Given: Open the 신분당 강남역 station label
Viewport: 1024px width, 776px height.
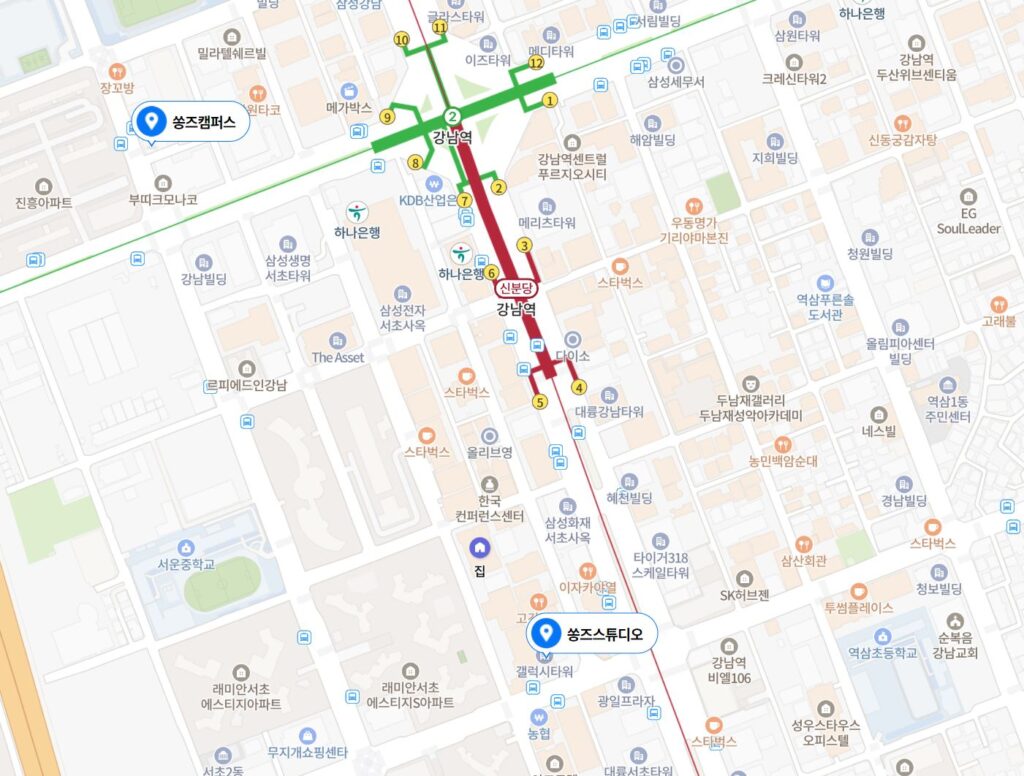Looking at the screenshot, I should click(517, 288).
